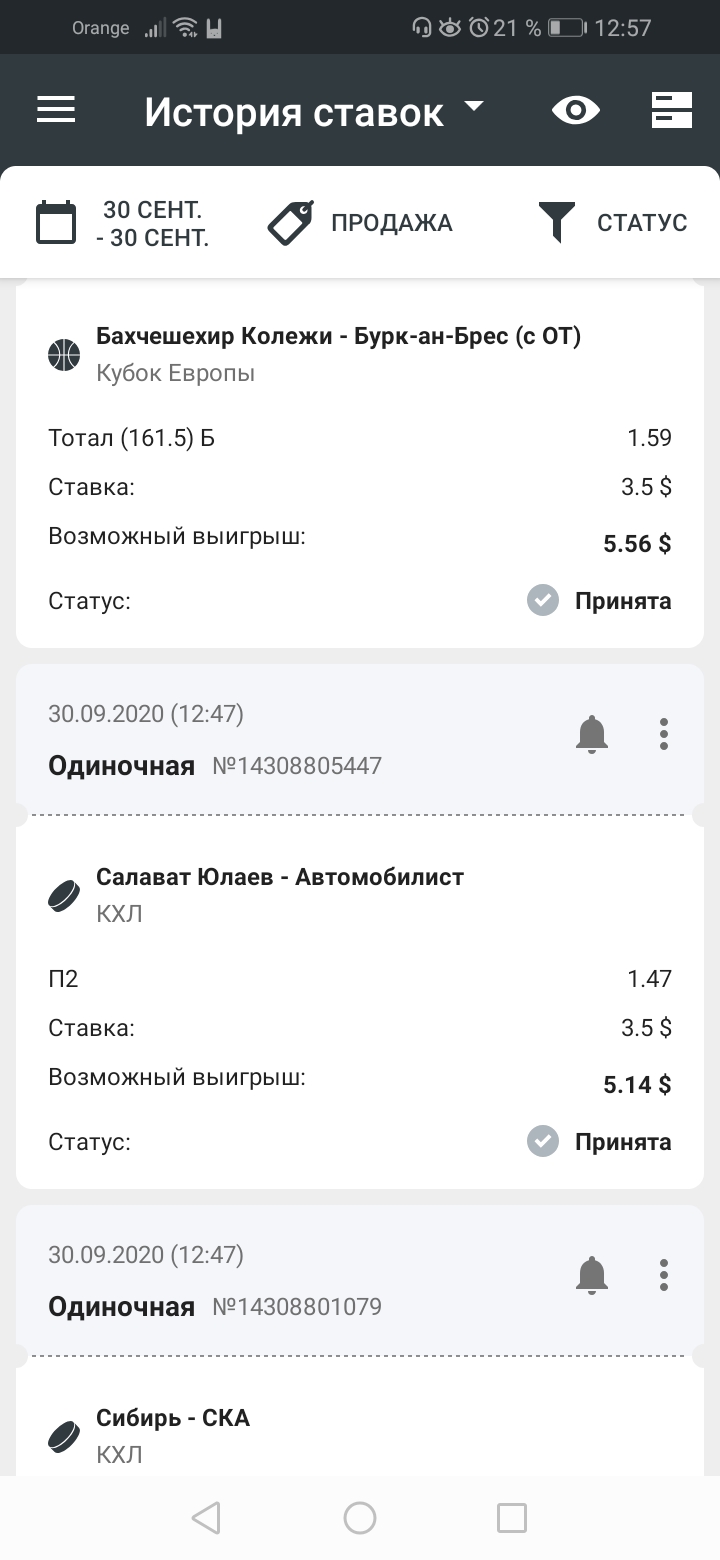
Task: Switch the list layout view icon
Action: tap(672, 110)
